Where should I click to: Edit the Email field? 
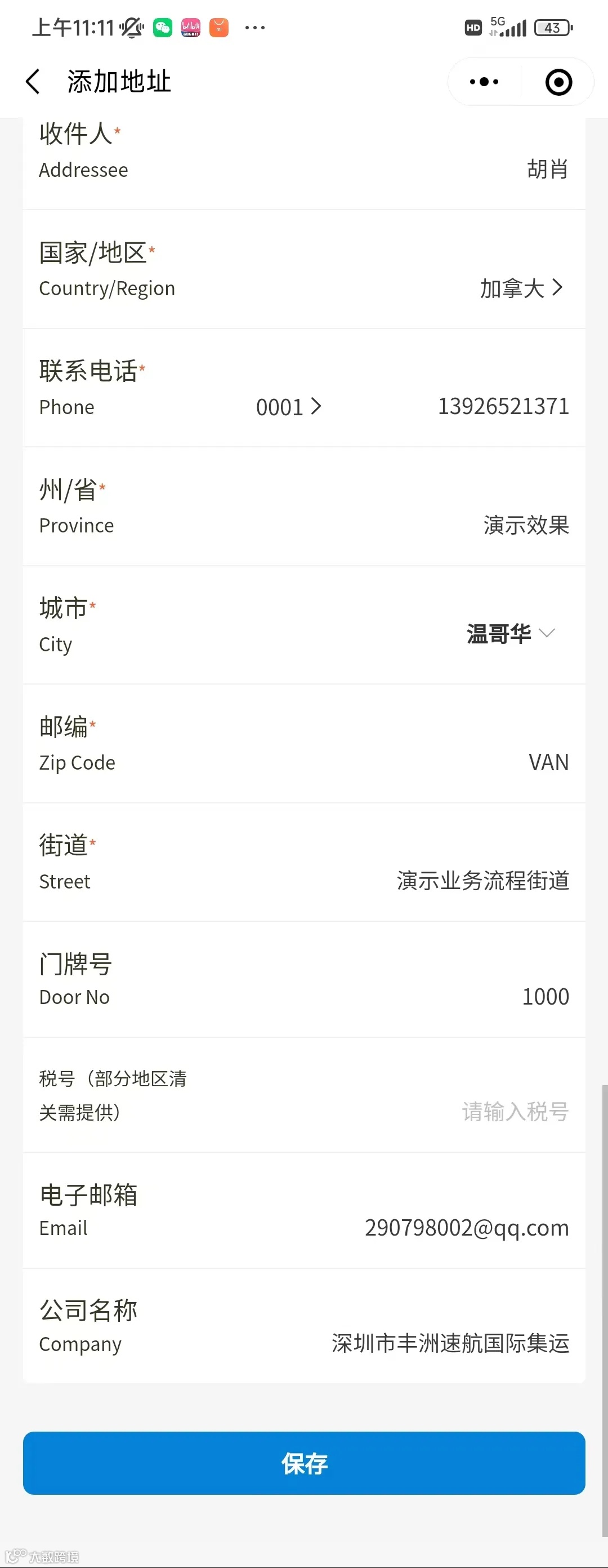(x=466, y=1228)
